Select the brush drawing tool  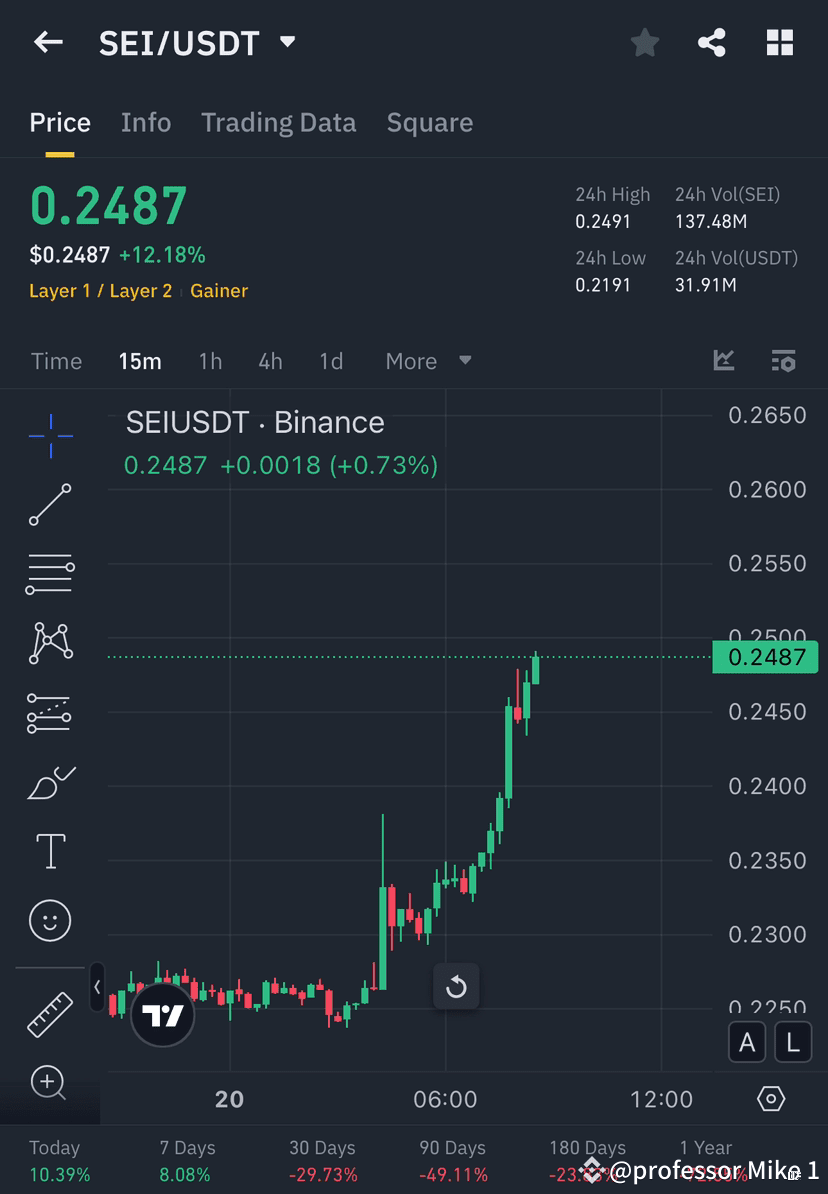click(x=50, y=782)
